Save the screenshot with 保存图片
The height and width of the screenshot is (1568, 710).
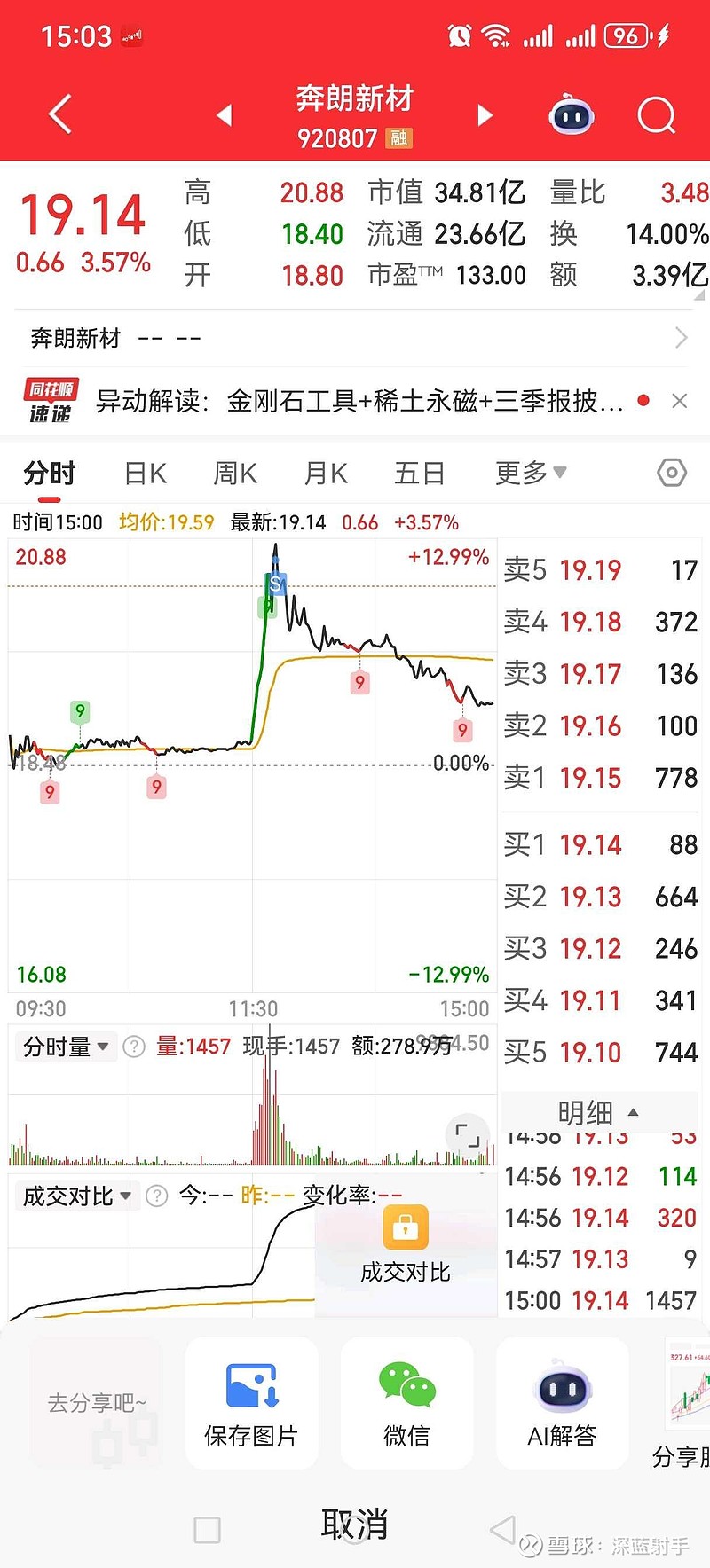click(251, 1403)
